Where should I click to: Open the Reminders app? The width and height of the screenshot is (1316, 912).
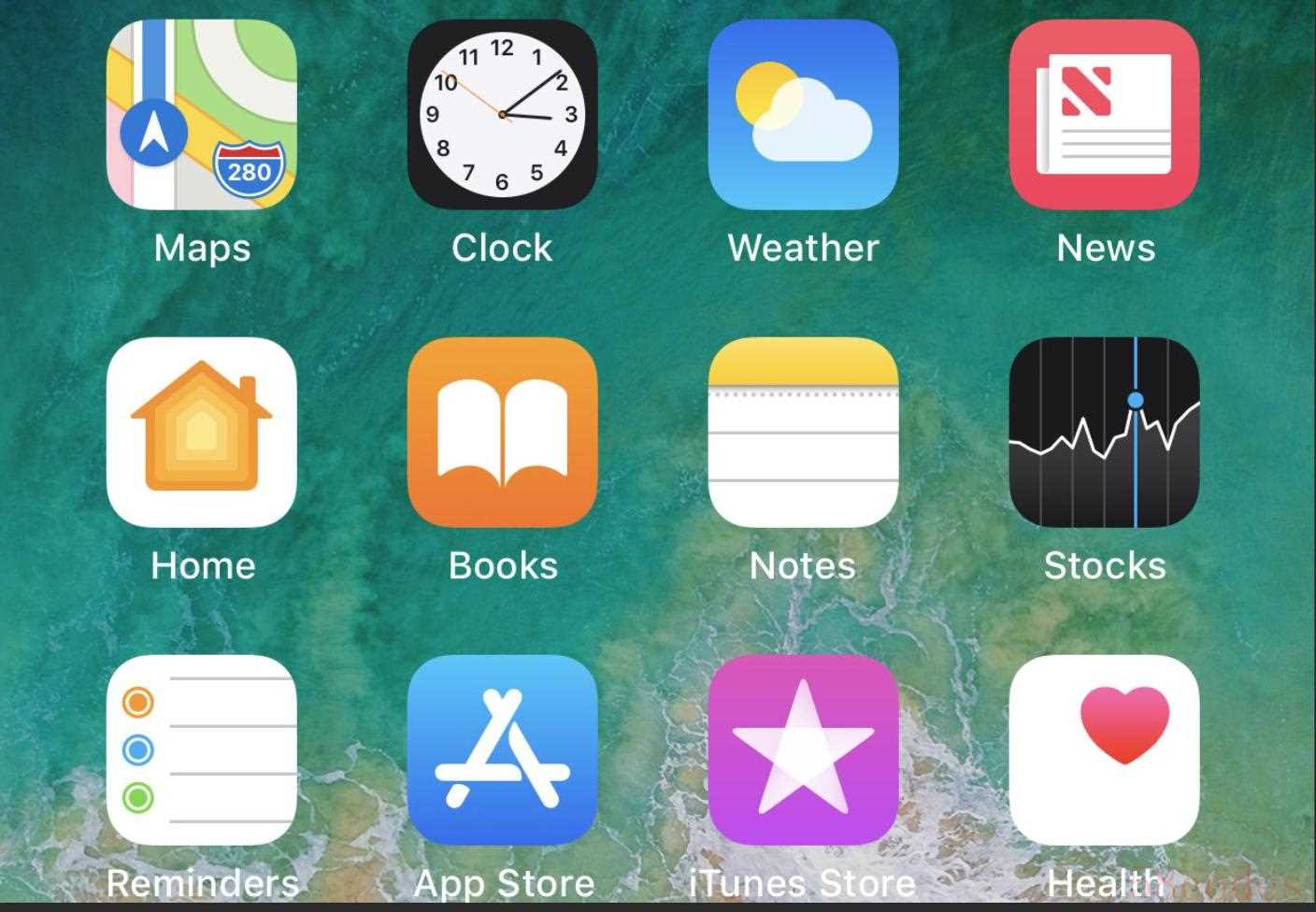point(202,749)
